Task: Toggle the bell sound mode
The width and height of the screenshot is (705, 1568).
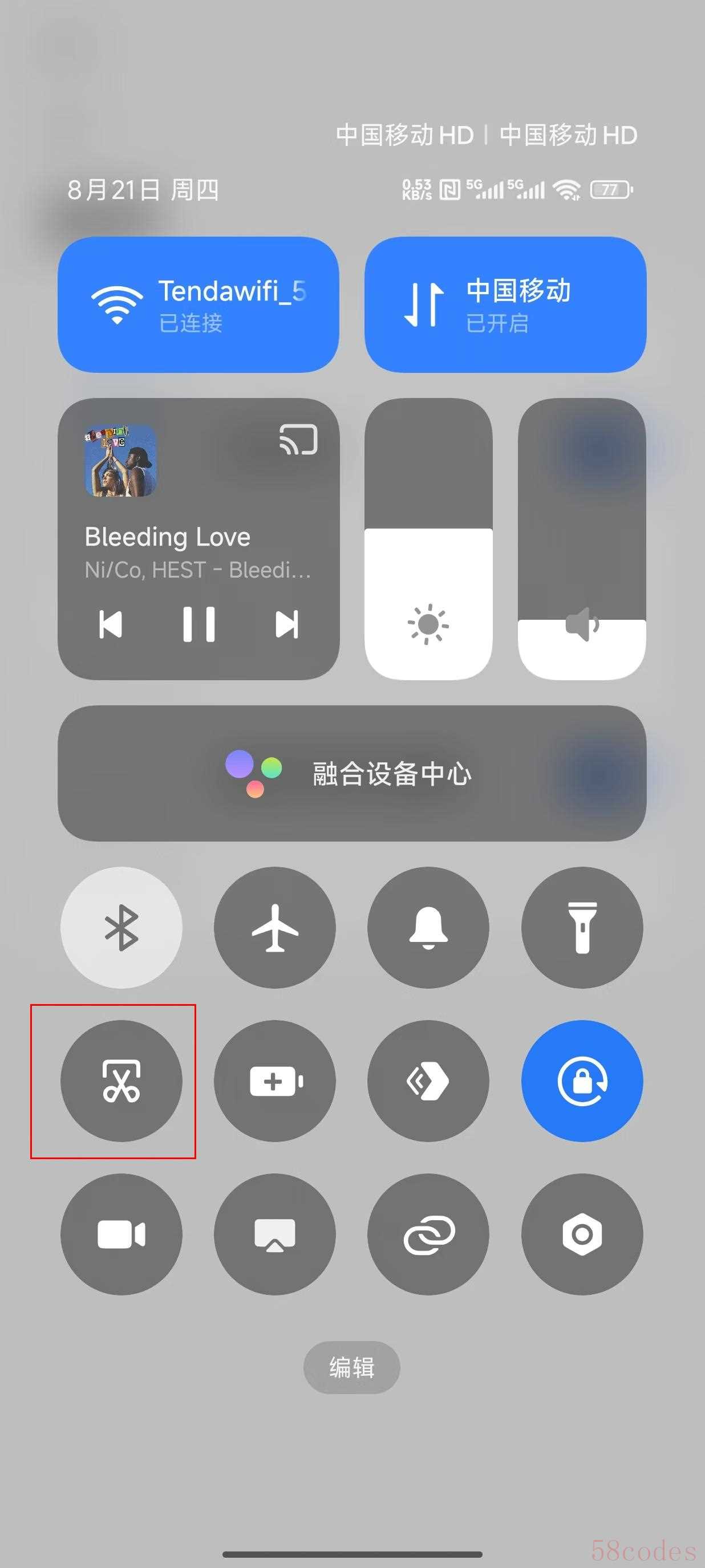Action: (428, 927)
